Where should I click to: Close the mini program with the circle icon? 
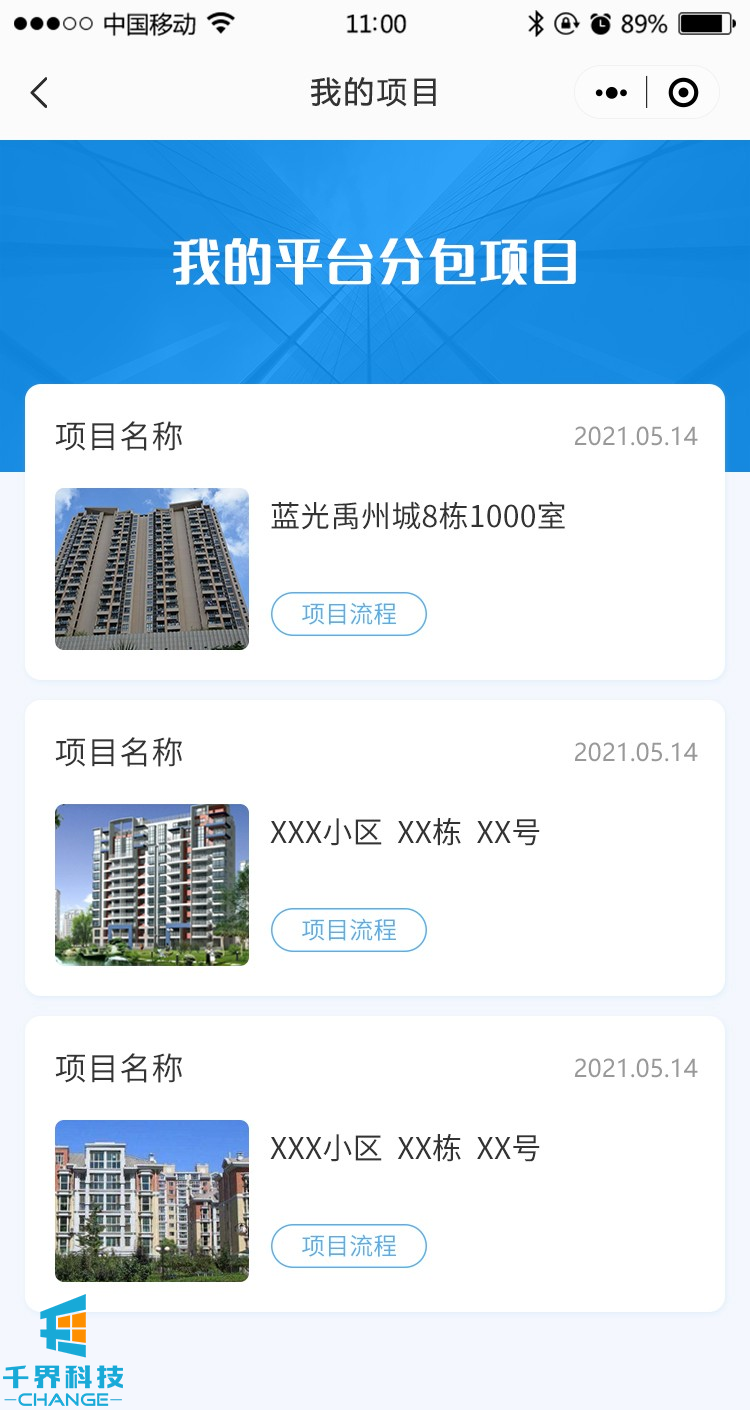(683, 93)
